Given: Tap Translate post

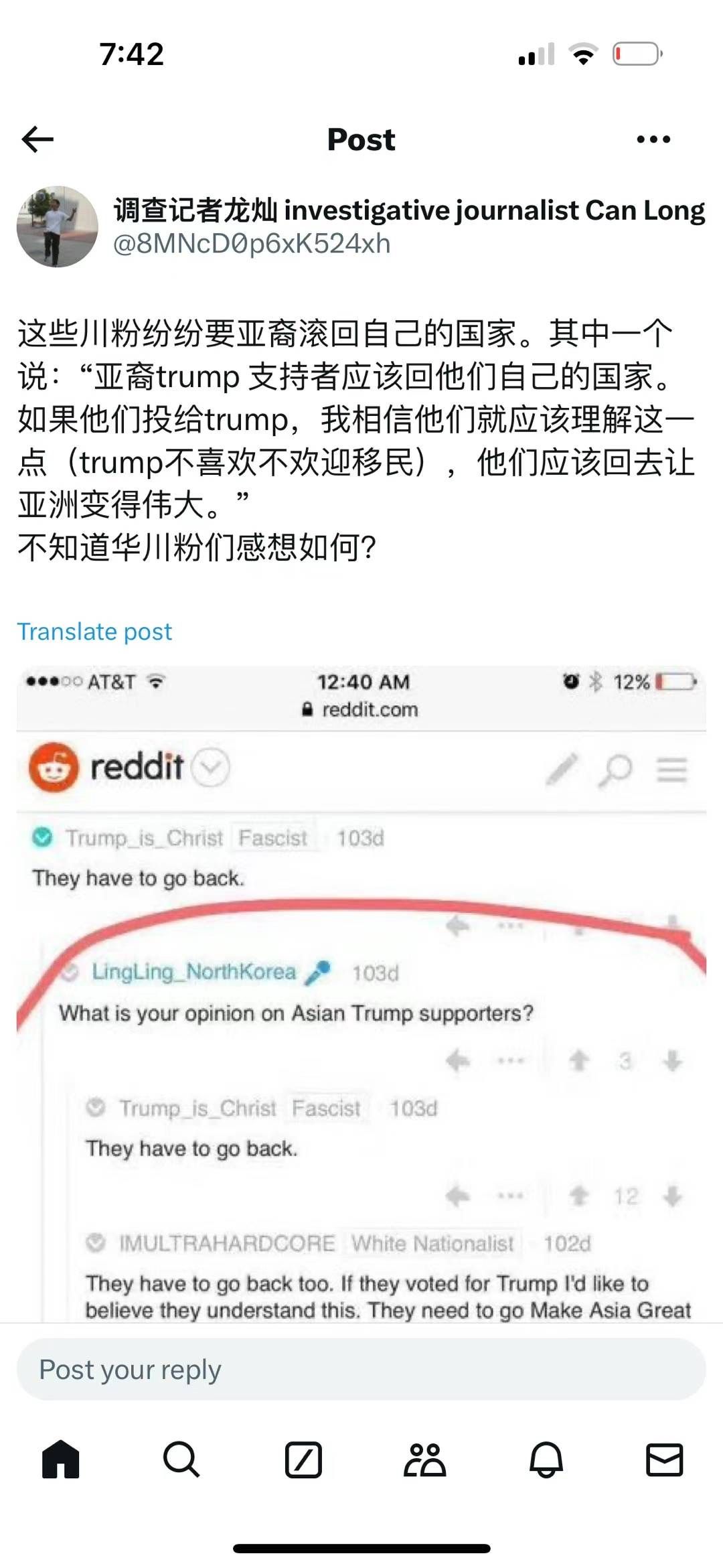Looking at the screenshot, I should coord(94,632).
